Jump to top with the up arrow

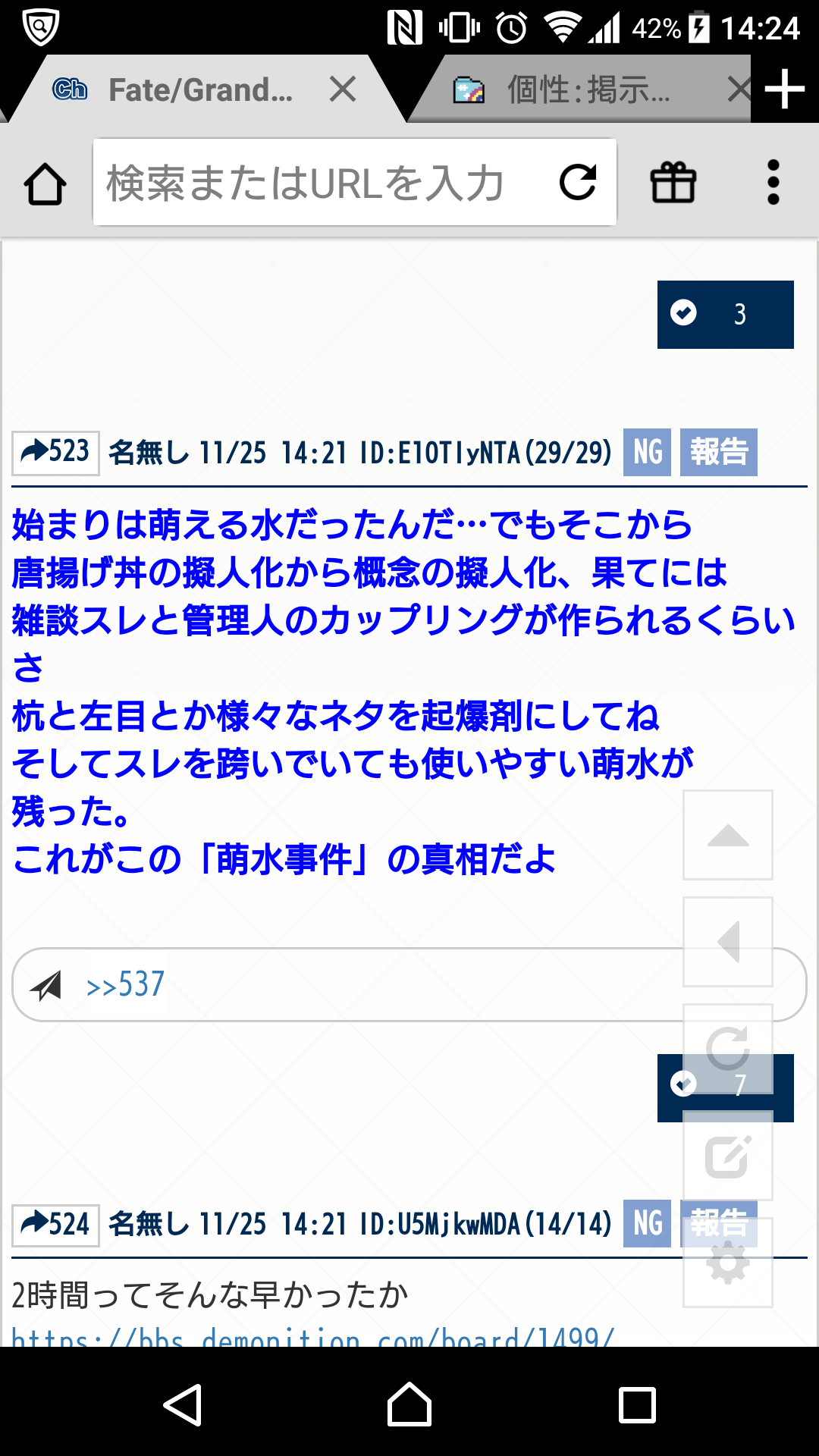pos(727,835)
